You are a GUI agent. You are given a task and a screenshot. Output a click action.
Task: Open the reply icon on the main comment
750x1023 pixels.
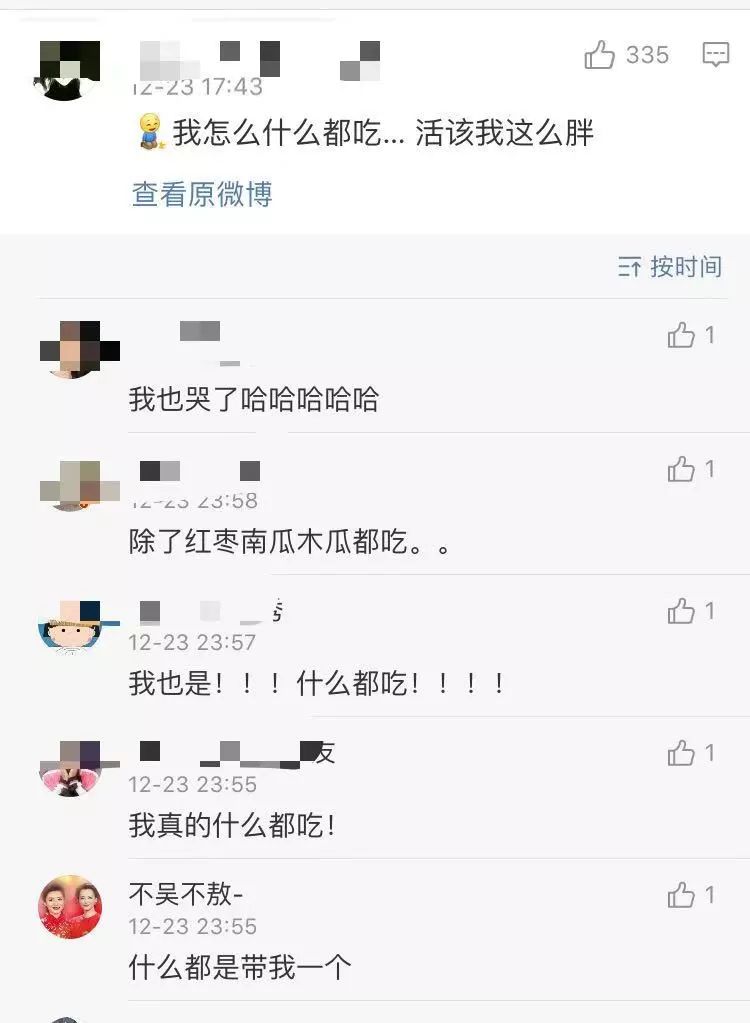[x=716, y=55]
